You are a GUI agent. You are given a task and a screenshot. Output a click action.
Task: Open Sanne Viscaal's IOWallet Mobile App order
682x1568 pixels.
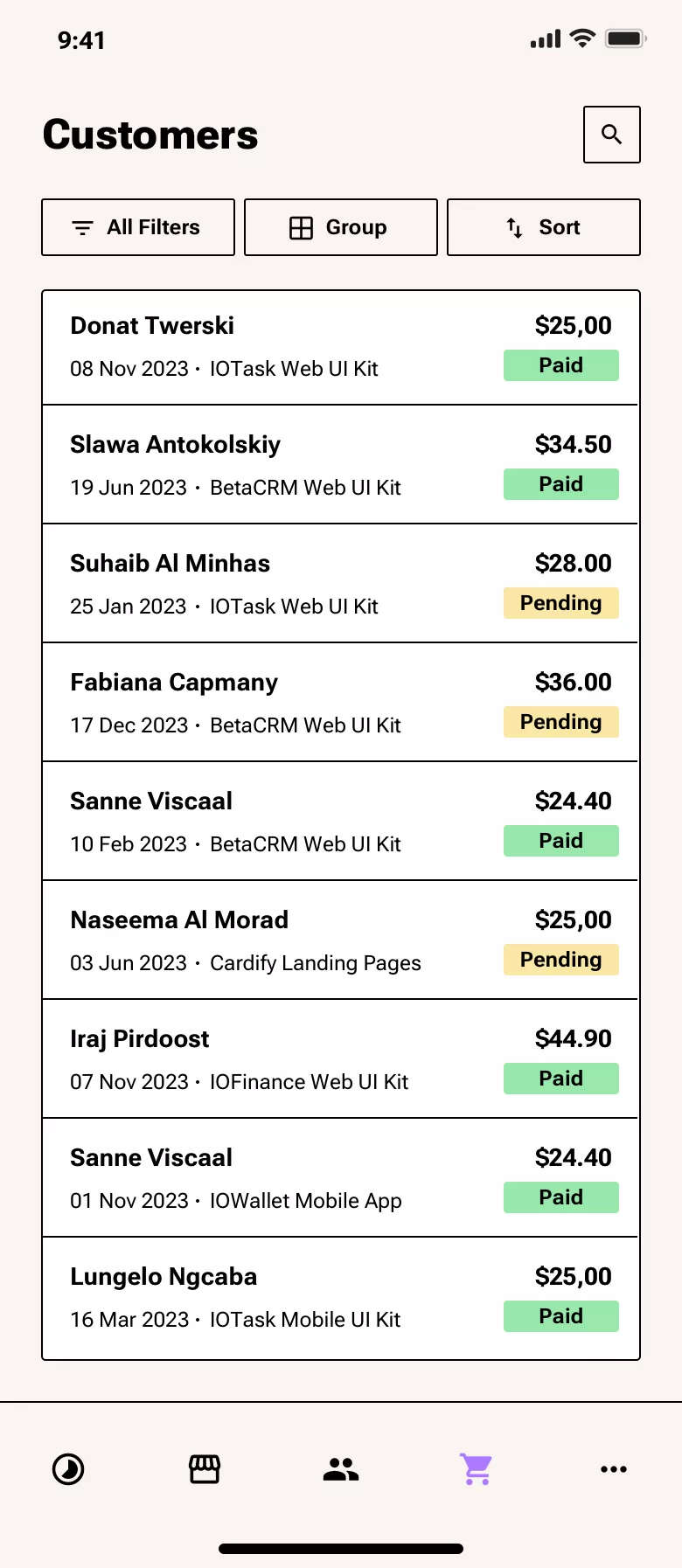pos(341,1178)
